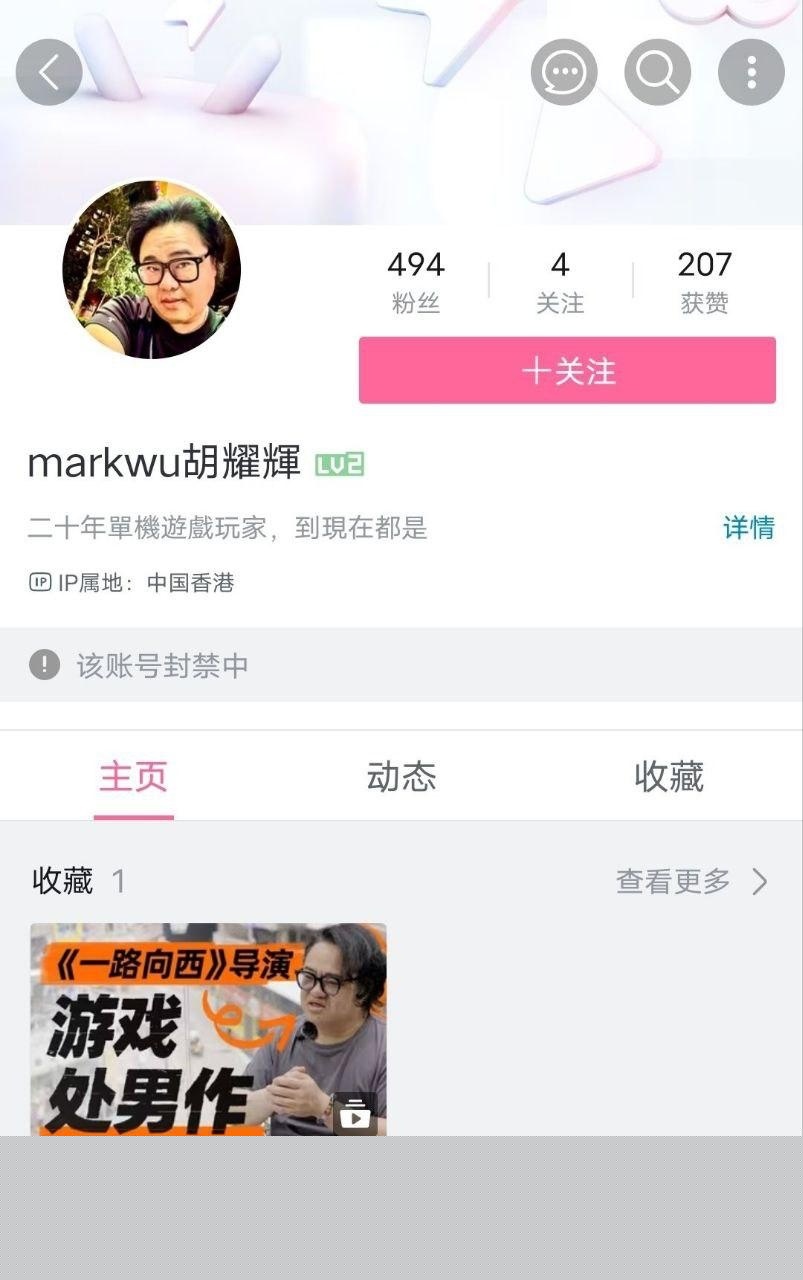The height and width of the screenshot is (1280, 803).
Task: Switch to the 收藏 tab
Action: pyautogui.click(x=668, y=777)
